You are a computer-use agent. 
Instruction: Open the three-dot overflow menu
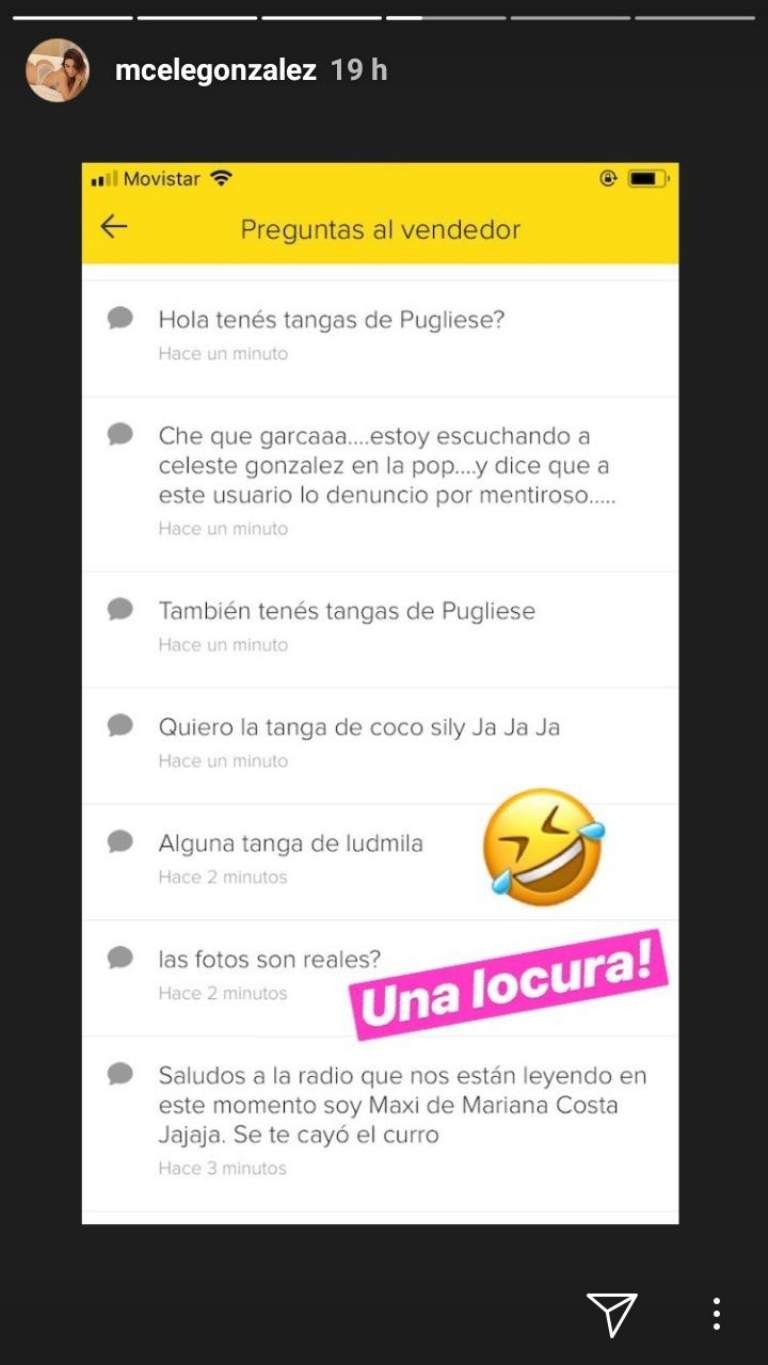716,1313
